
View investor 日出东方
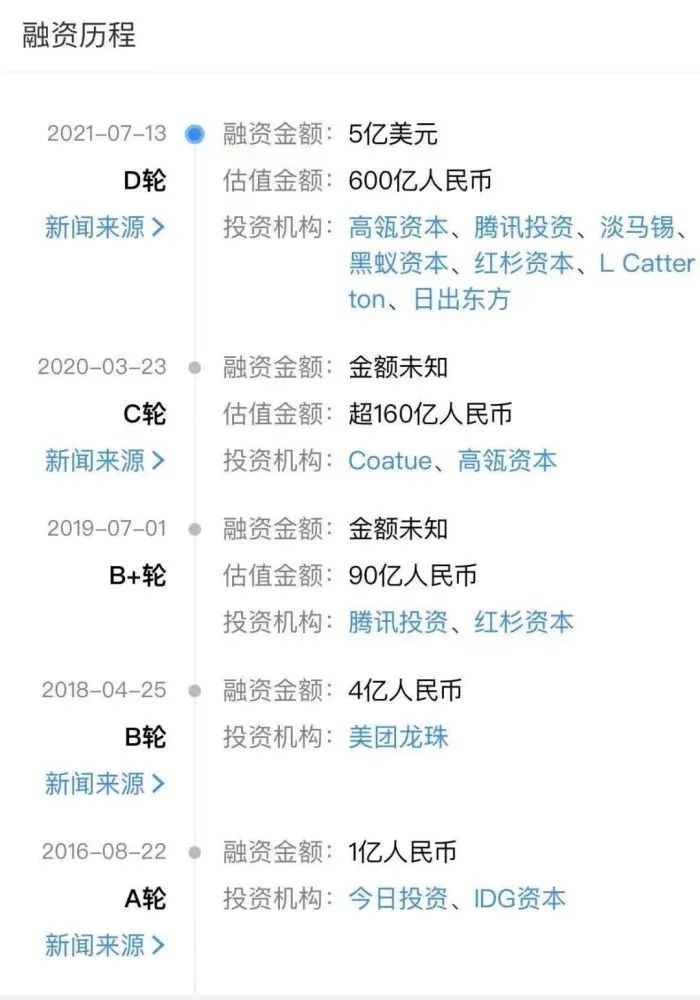coord(461,299)
